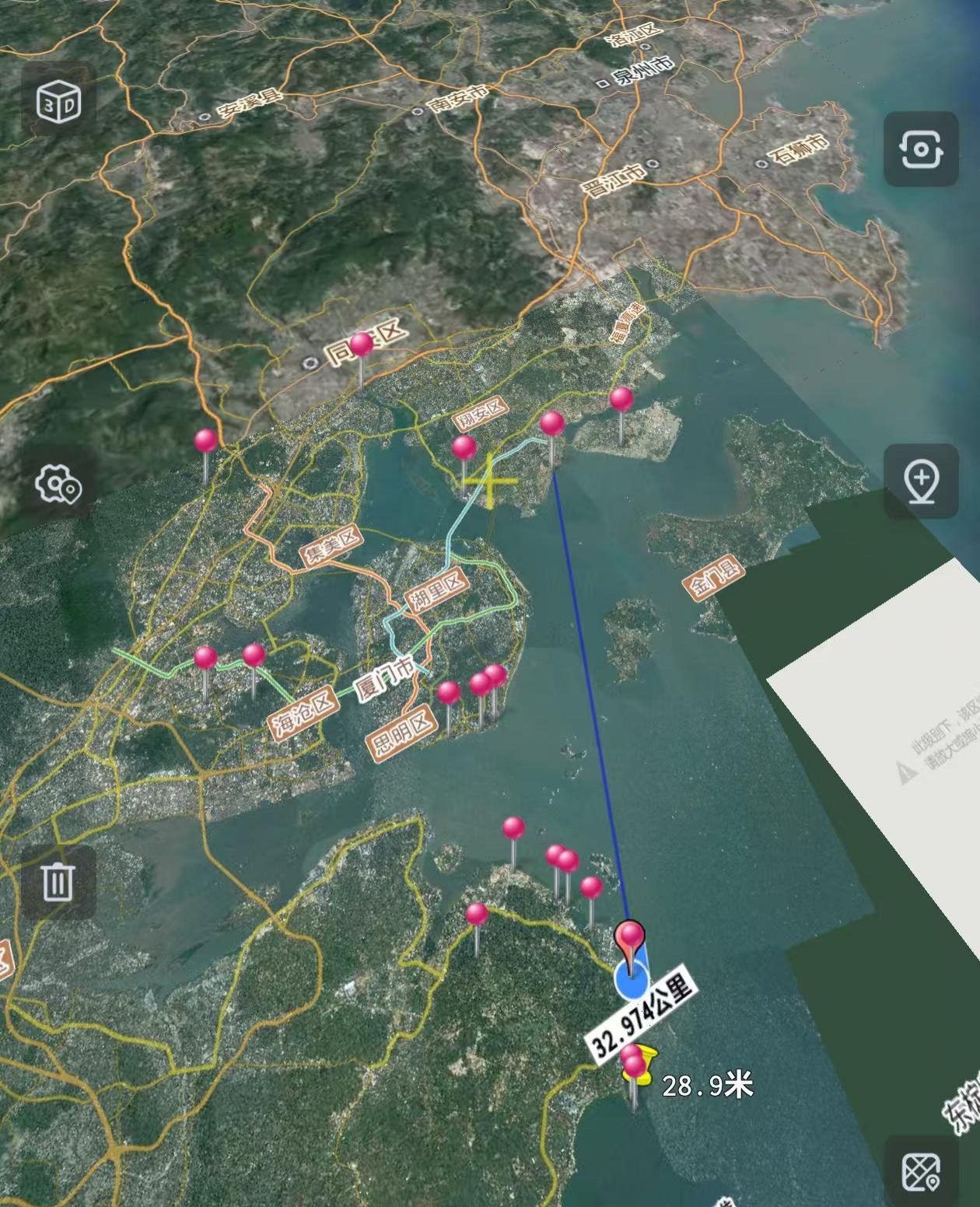Open the map location settings

[x=58, y=484]
